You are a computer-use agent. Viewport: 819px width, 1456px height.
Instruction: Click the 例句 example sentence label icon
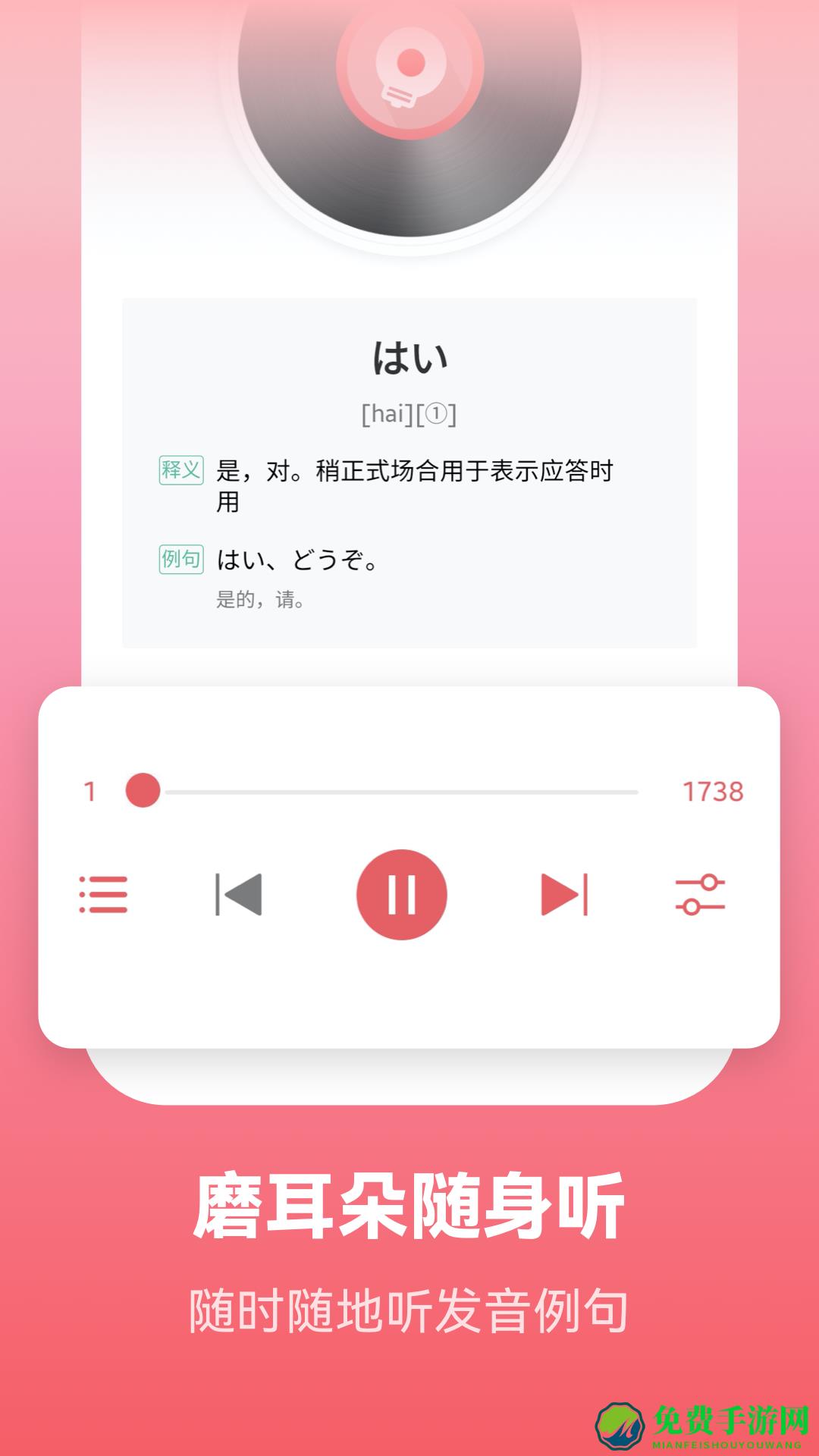[180, 560]
